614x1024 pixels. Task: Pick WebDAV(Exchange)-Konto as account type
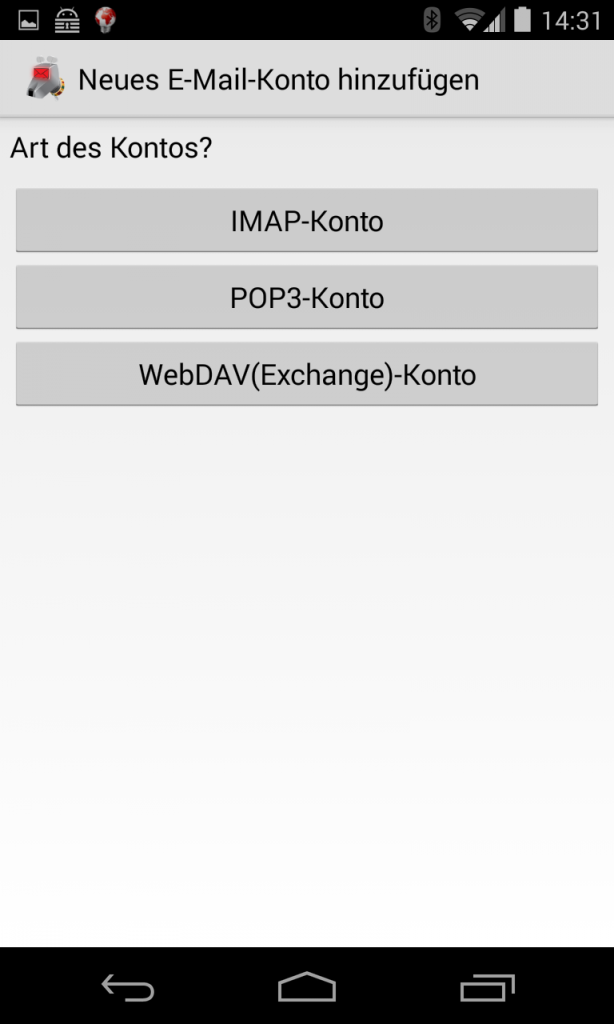[307, 375]
